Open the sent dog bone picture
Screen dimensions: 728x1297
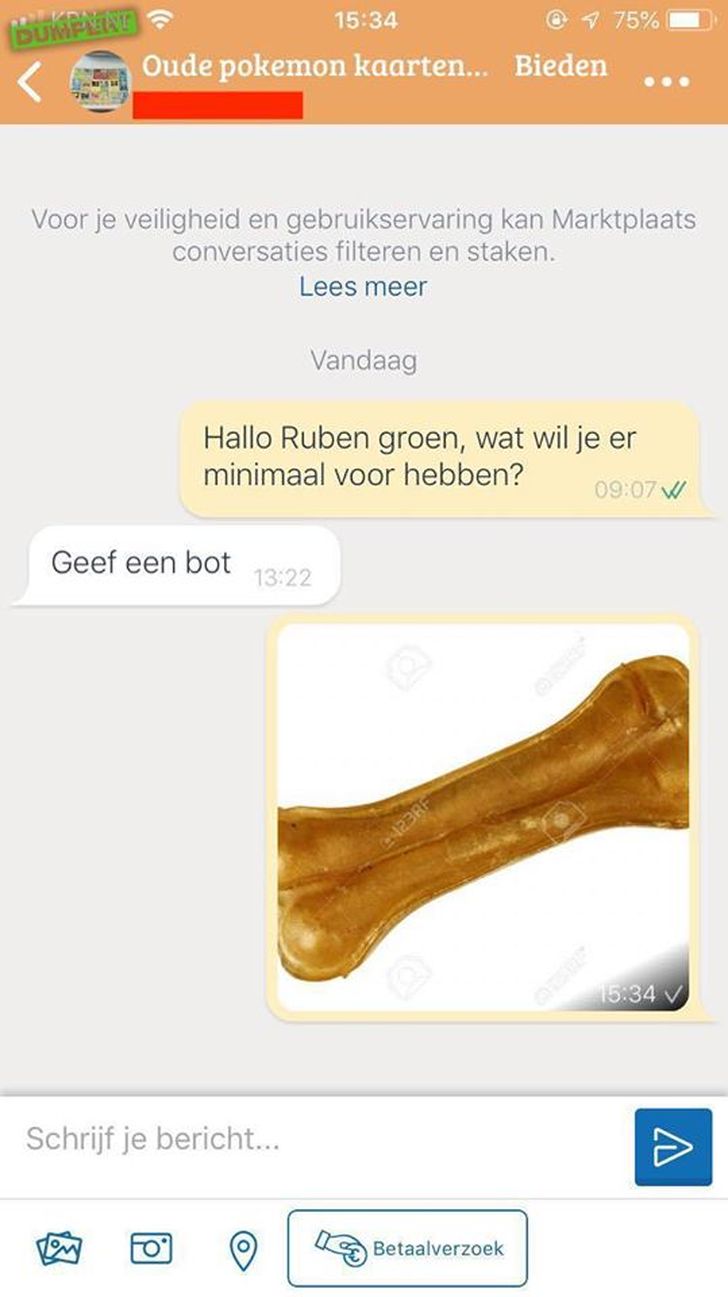(x=483, y=817)
